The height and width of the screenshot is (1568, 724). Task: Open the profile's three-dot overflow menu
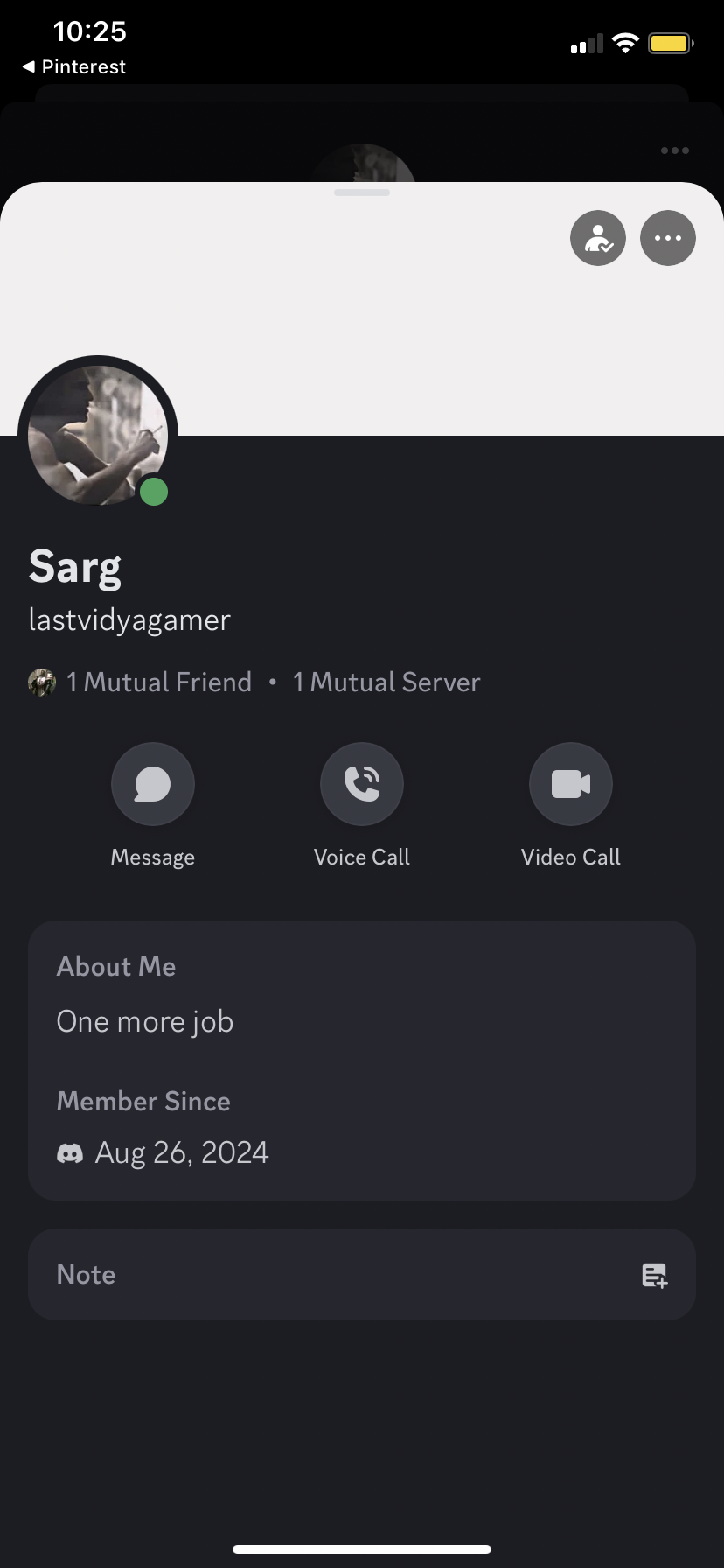click(x=668, y=238)
